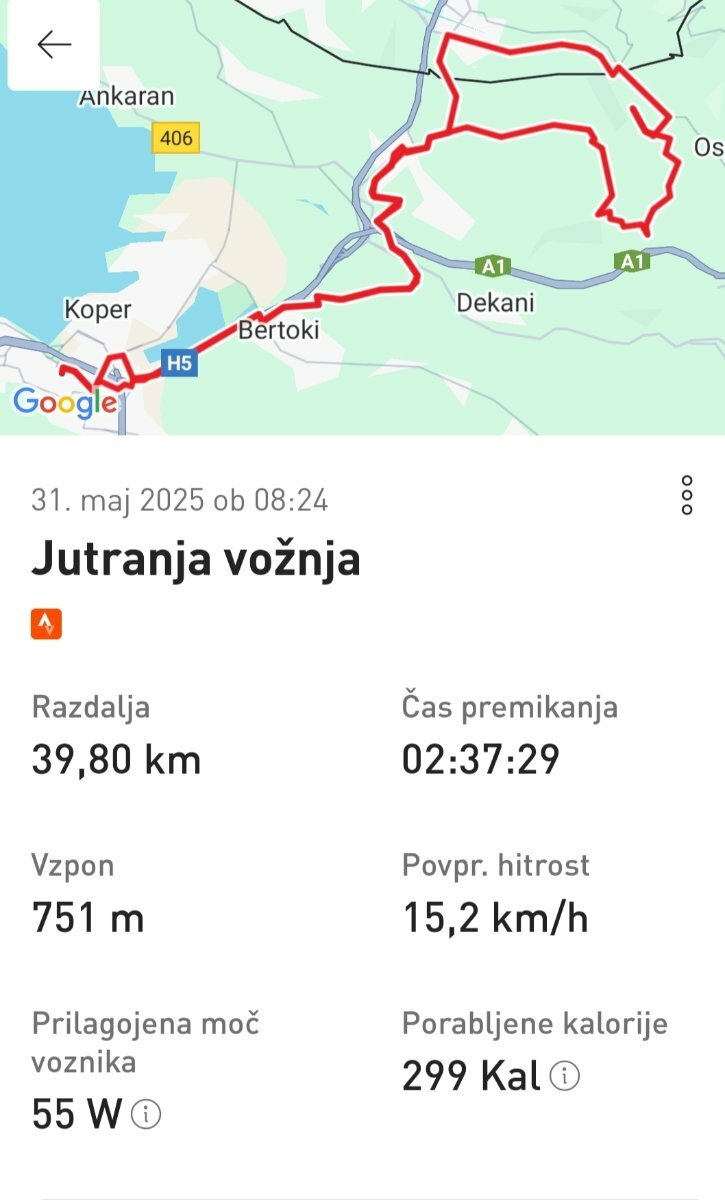Screen dimensions: 725x1200
Task: Open the route map preview
Action: tap(362, 217)
